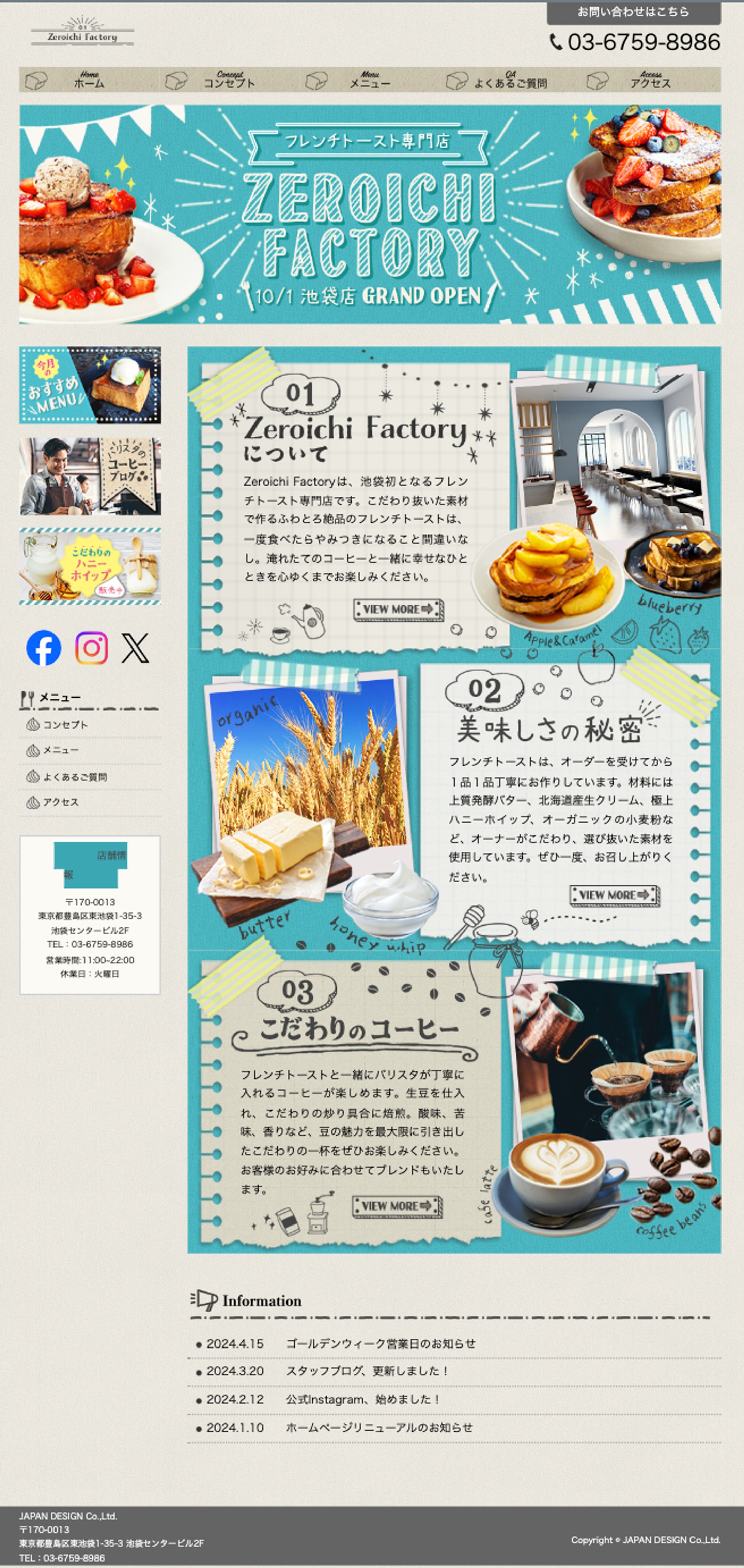Screen dimensions: 744x1568
Task: Read the ゴールデンウィーク営業日のお知らせ news item
Action: pyautogui.click(x=381, y=1343)
